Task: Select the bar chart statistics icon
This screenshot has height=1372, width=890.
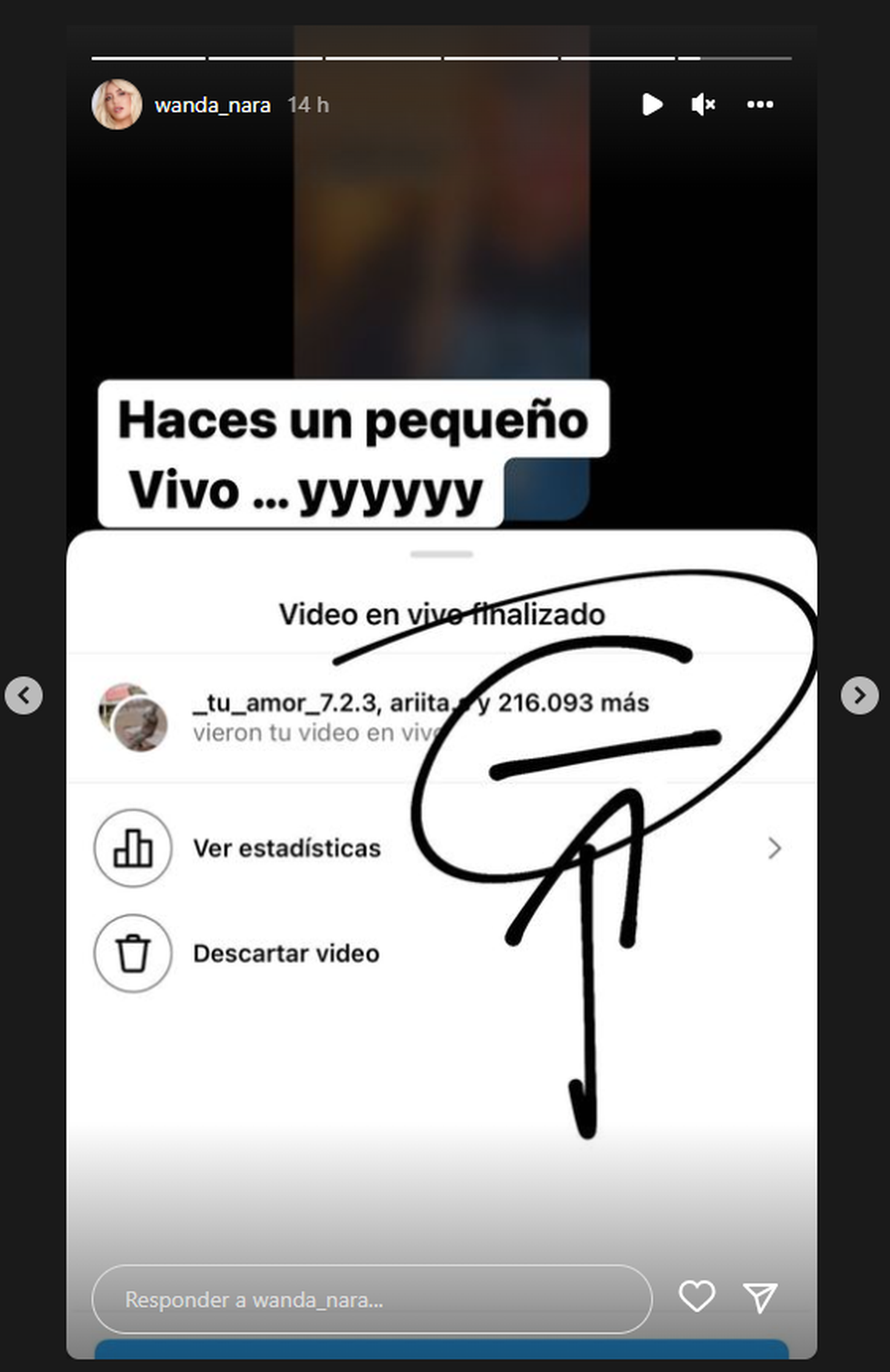Action: tap(132, 848)
